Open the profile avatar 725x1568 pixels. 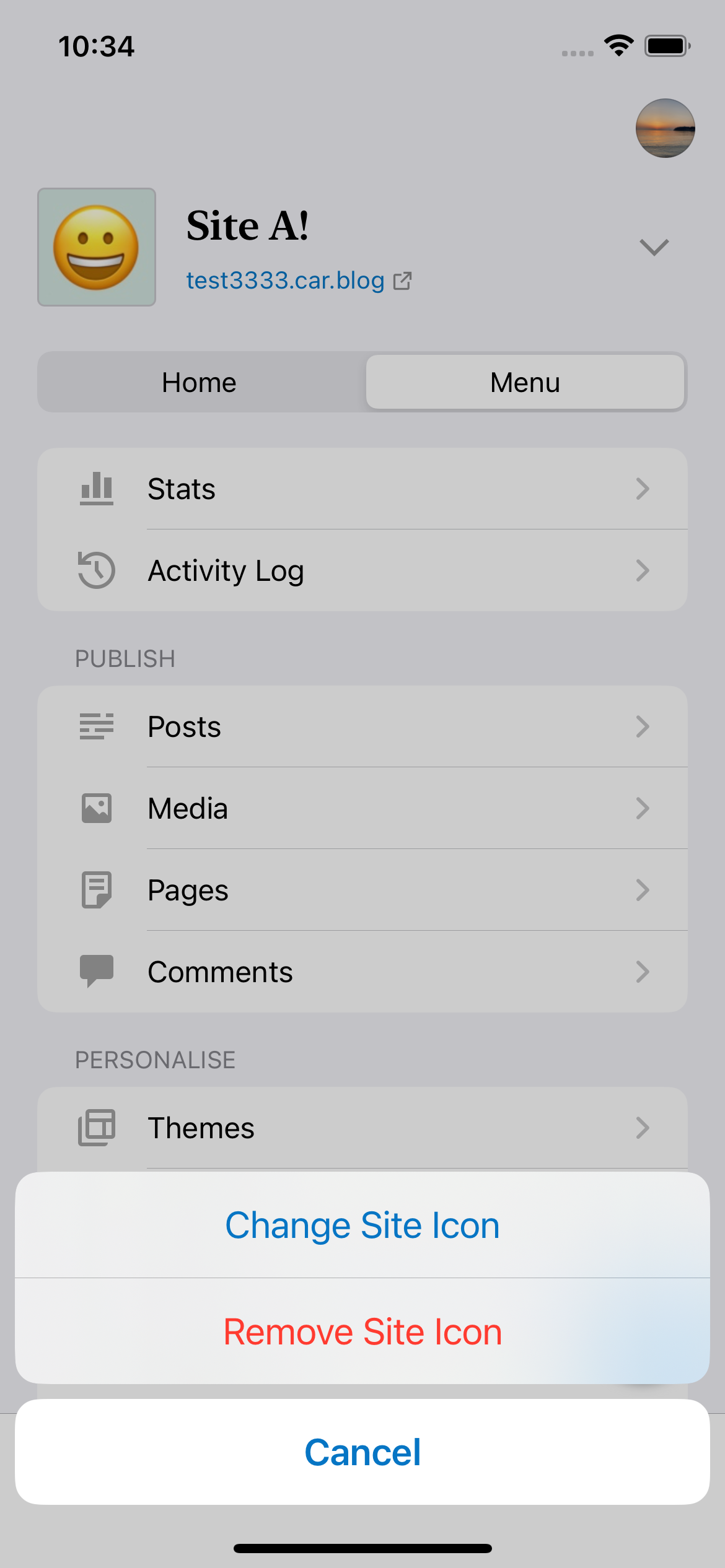point(665,128)
